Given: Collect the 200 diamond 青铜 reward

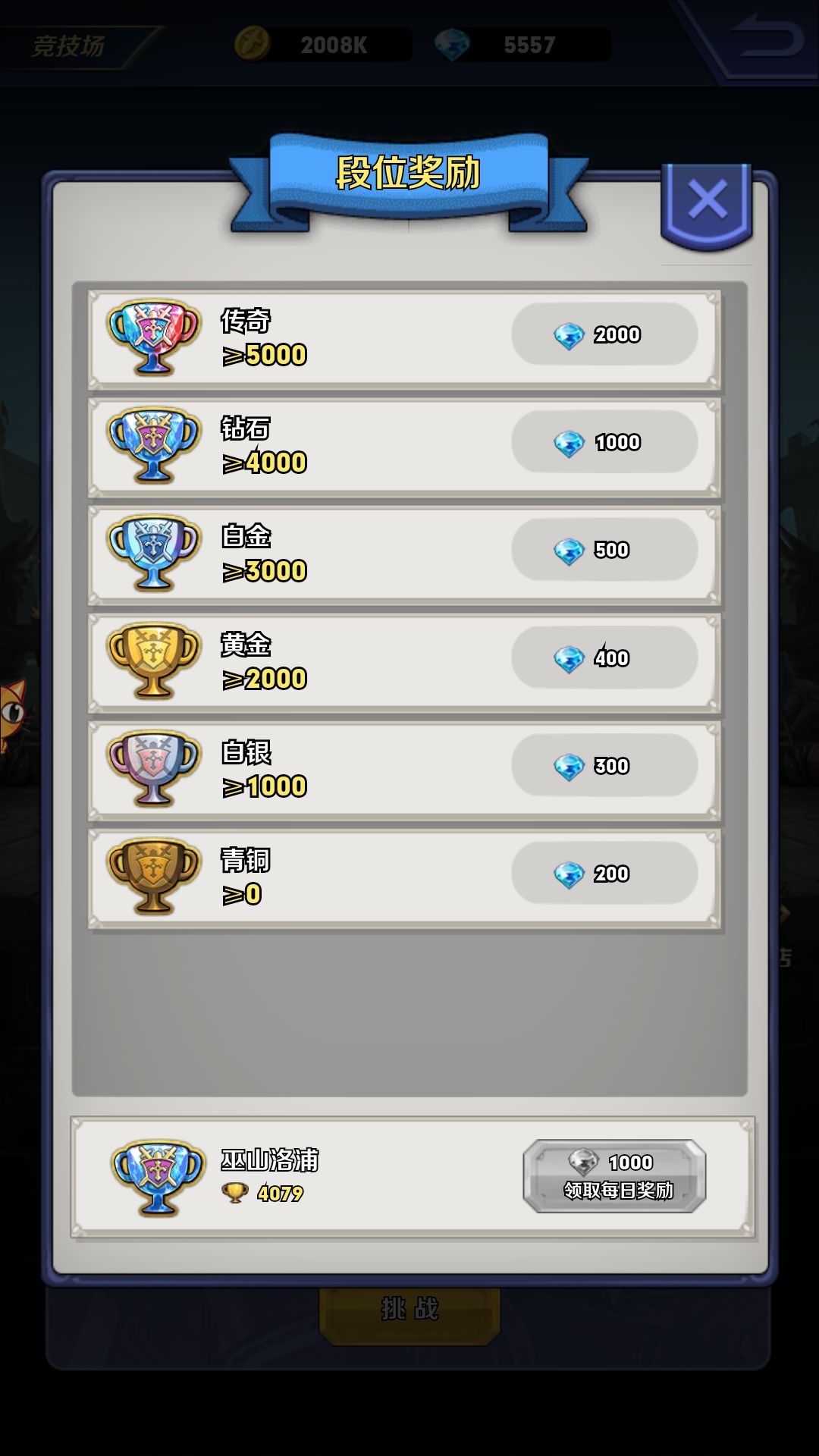Looking at the screenshot, I should coord(604,873).
